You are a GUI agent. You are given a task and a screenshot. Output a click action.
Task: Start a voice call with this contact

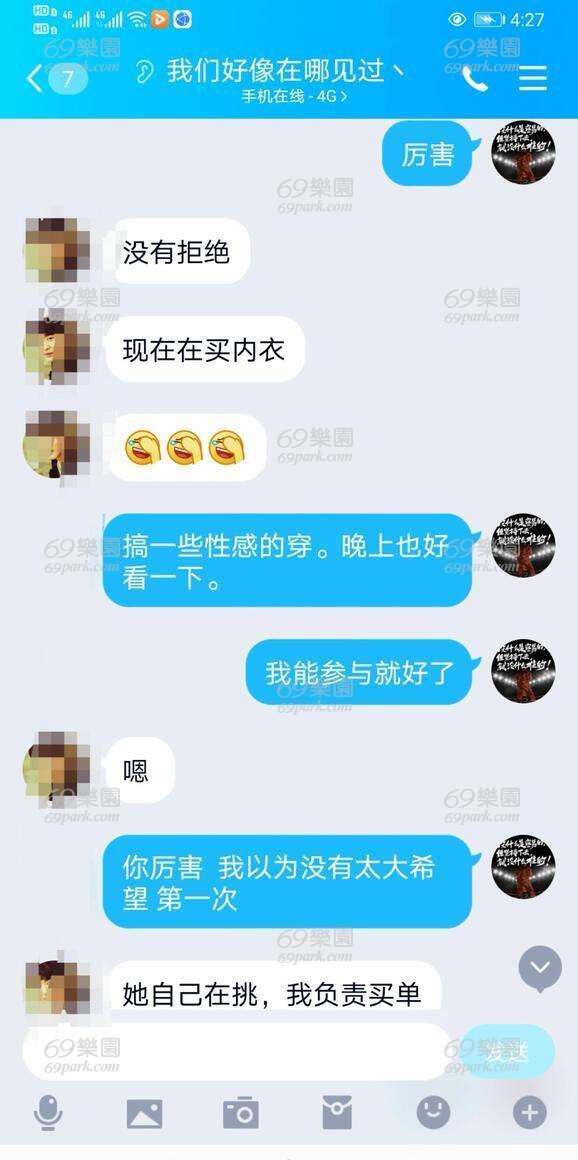click(475, 79)
